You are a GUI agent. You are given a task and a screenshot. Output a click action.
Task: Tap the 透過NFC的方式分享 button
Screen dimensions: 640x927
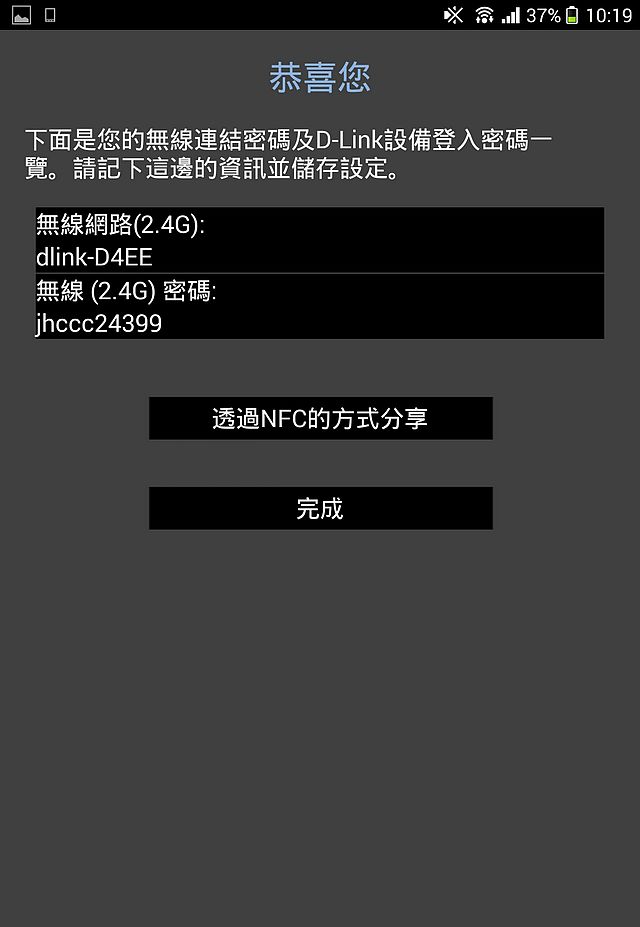320,418
